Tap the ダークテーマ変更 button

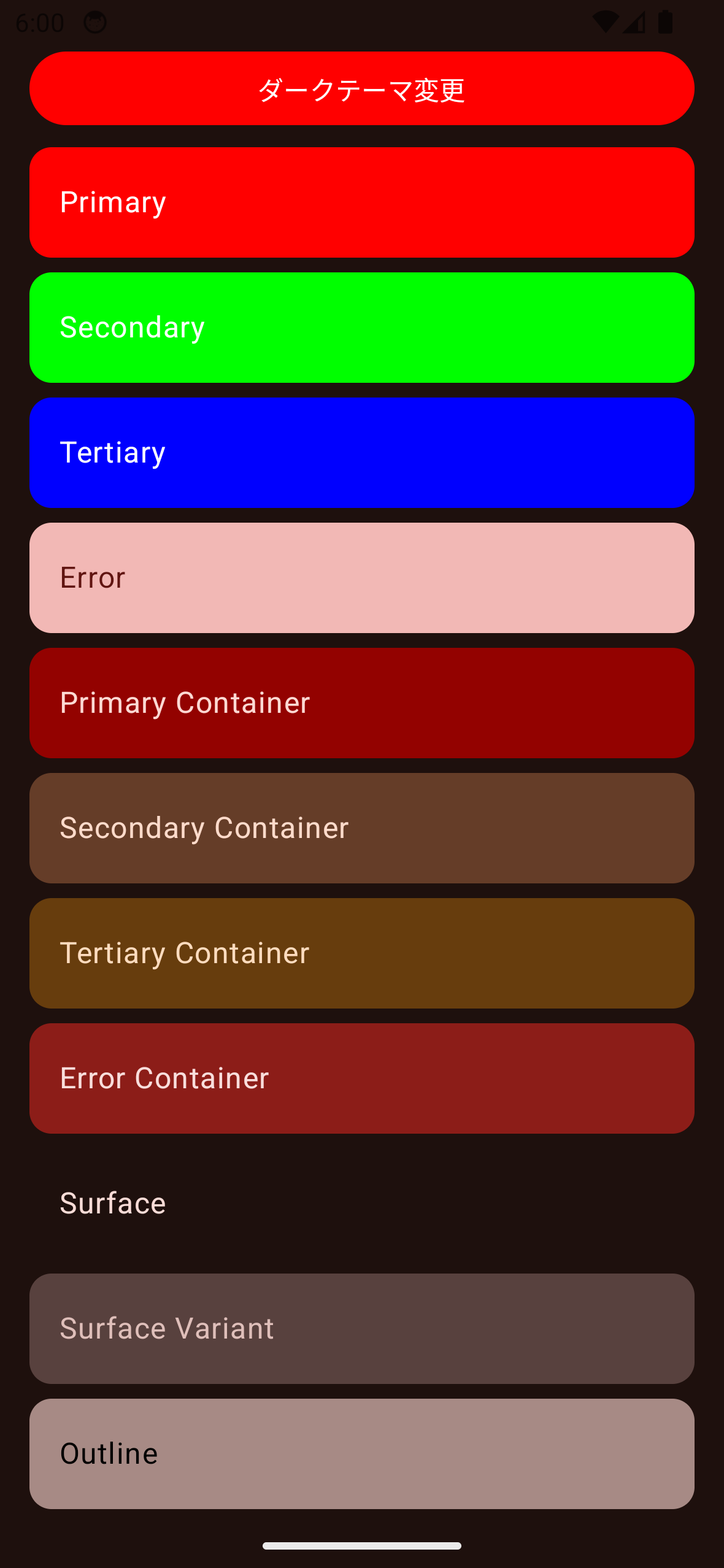pos(362,88)
